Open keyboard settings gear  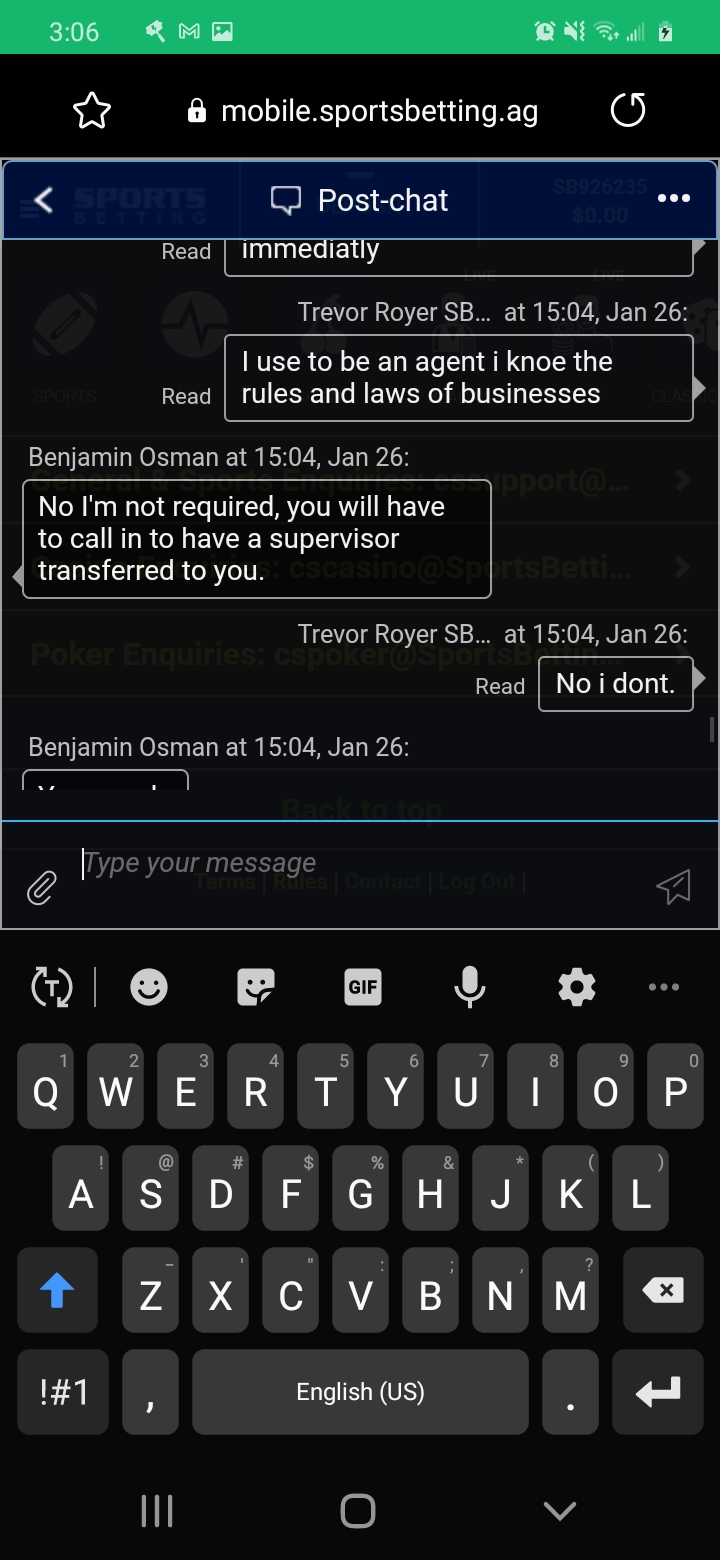[x=577, y=988]
